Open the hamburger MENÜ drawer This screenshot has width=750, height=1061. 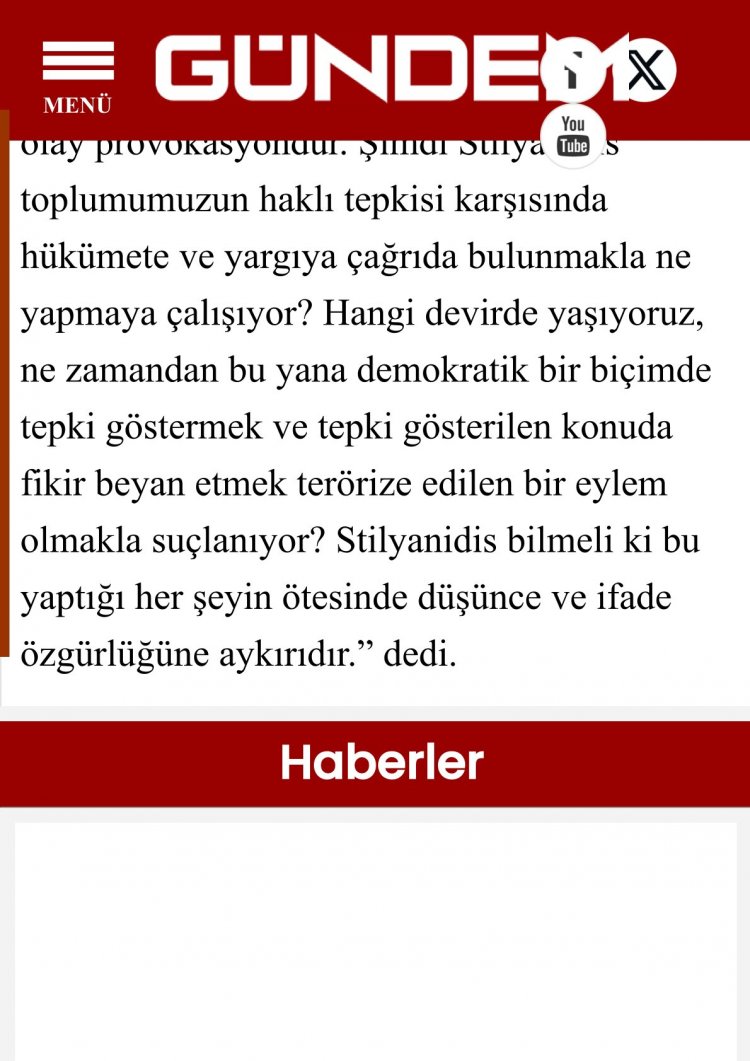[77, 76]
